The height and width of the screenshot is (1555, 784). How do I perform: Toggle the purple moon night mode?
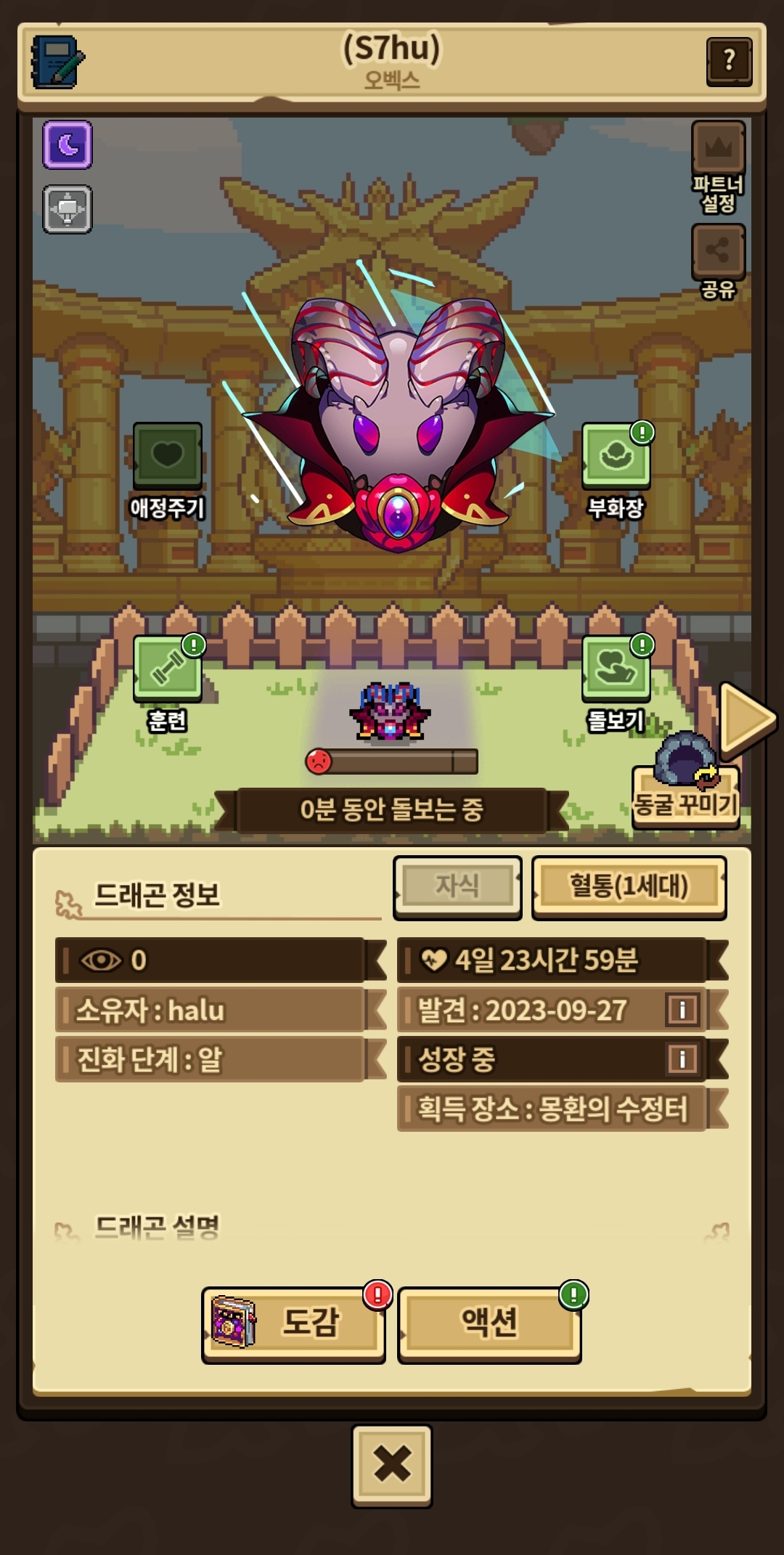[x=68, y=145]
